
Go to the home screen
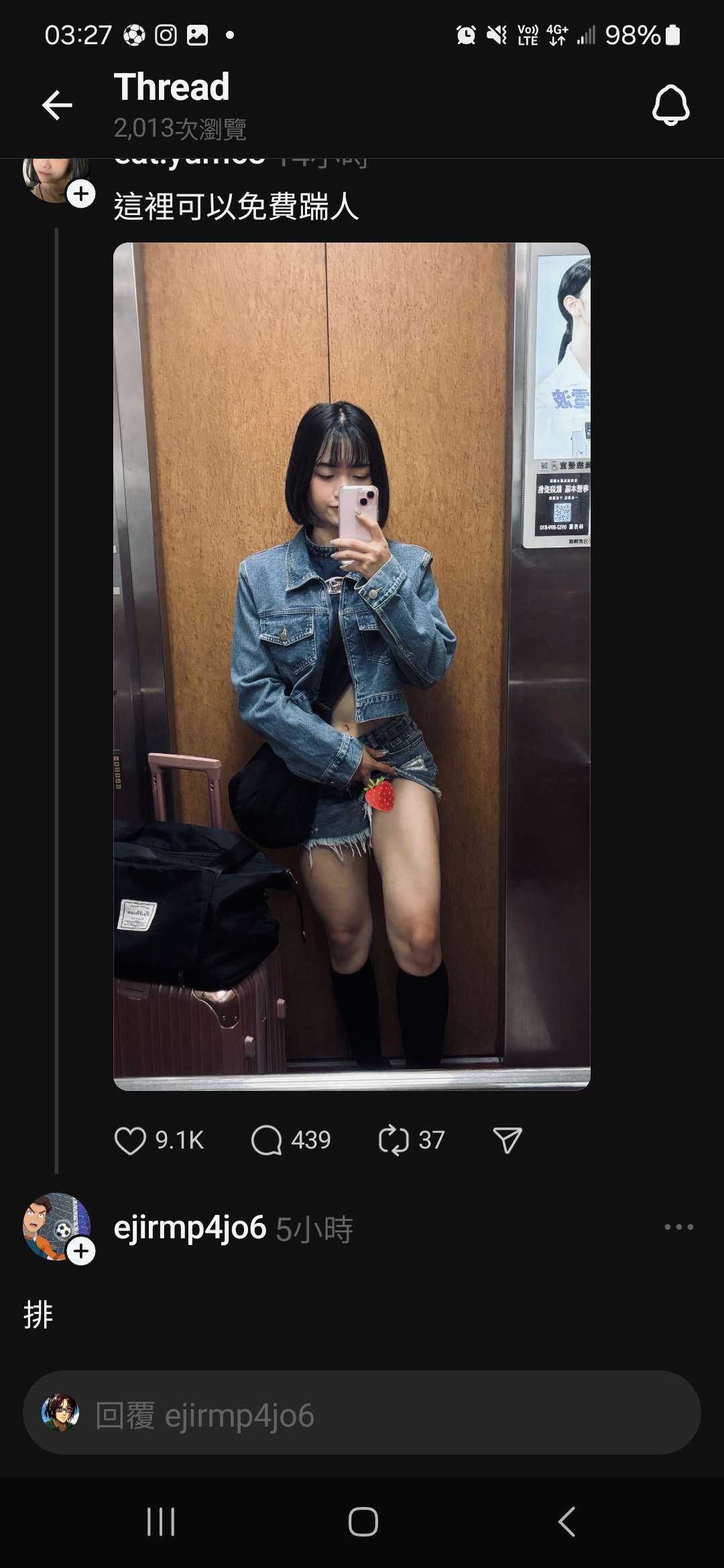[x=363, y=1522]
